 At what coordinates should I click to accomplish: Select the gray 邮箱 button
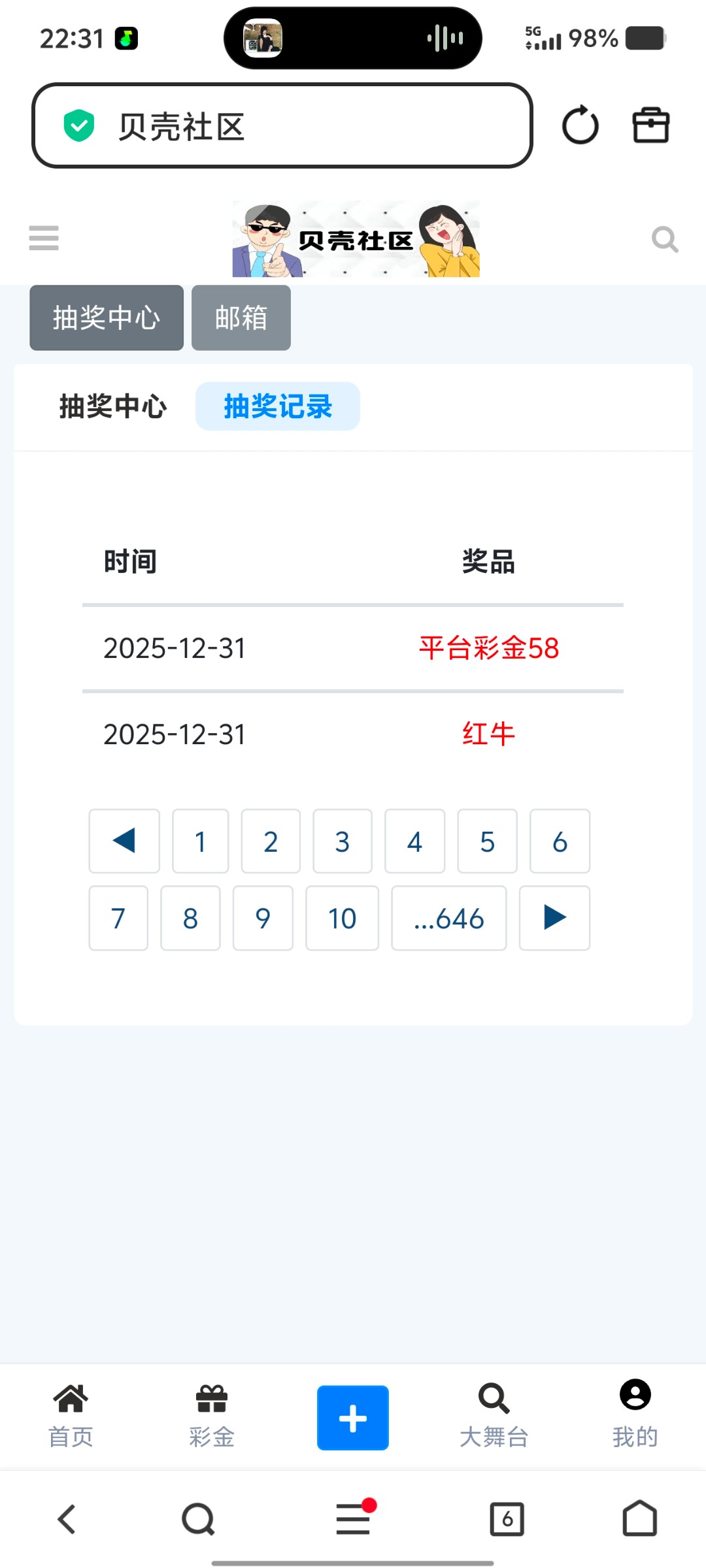pos(241,318)
